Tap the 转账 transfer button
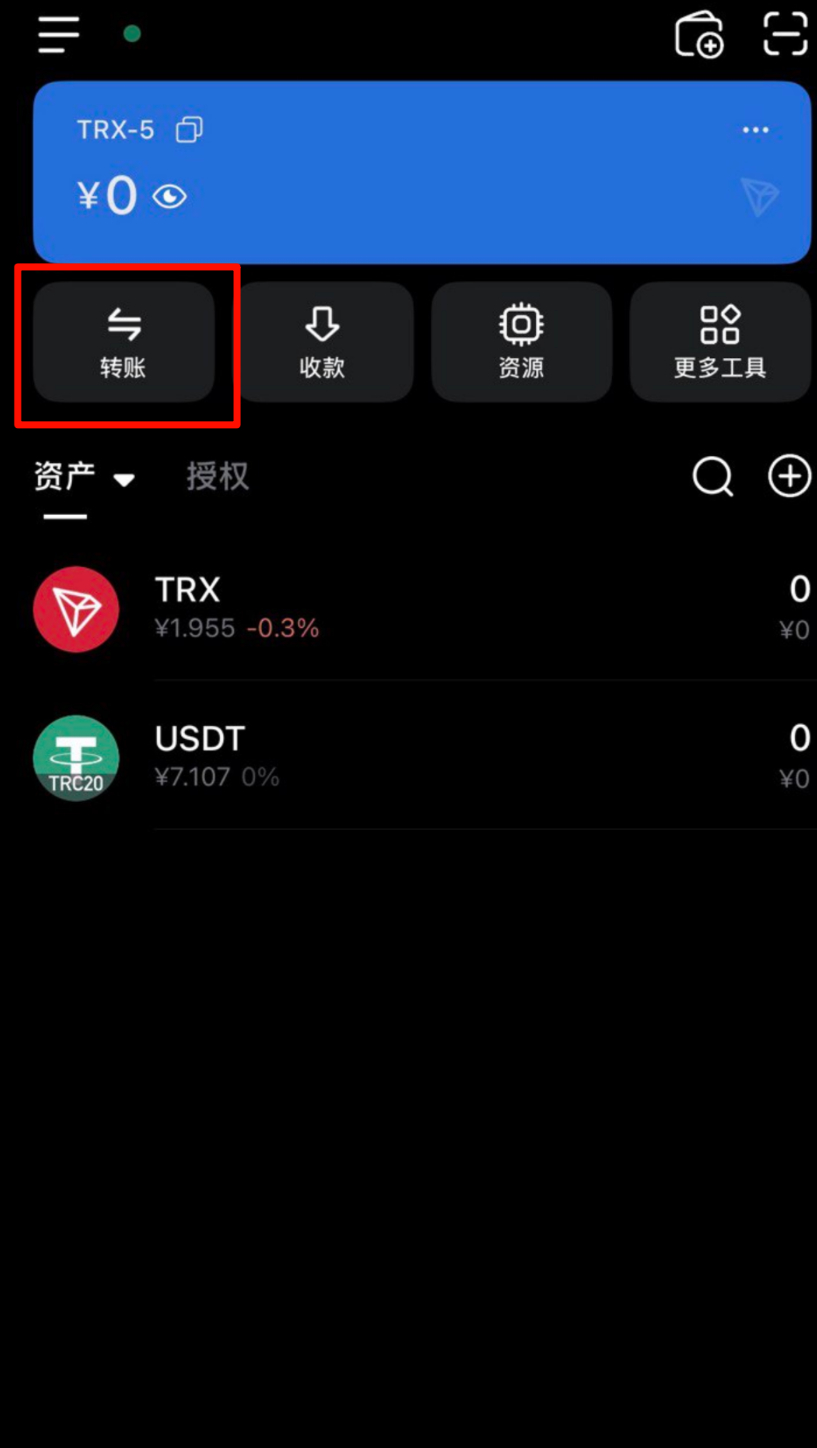Viewport: 817px width, 1448px height. 124,342
